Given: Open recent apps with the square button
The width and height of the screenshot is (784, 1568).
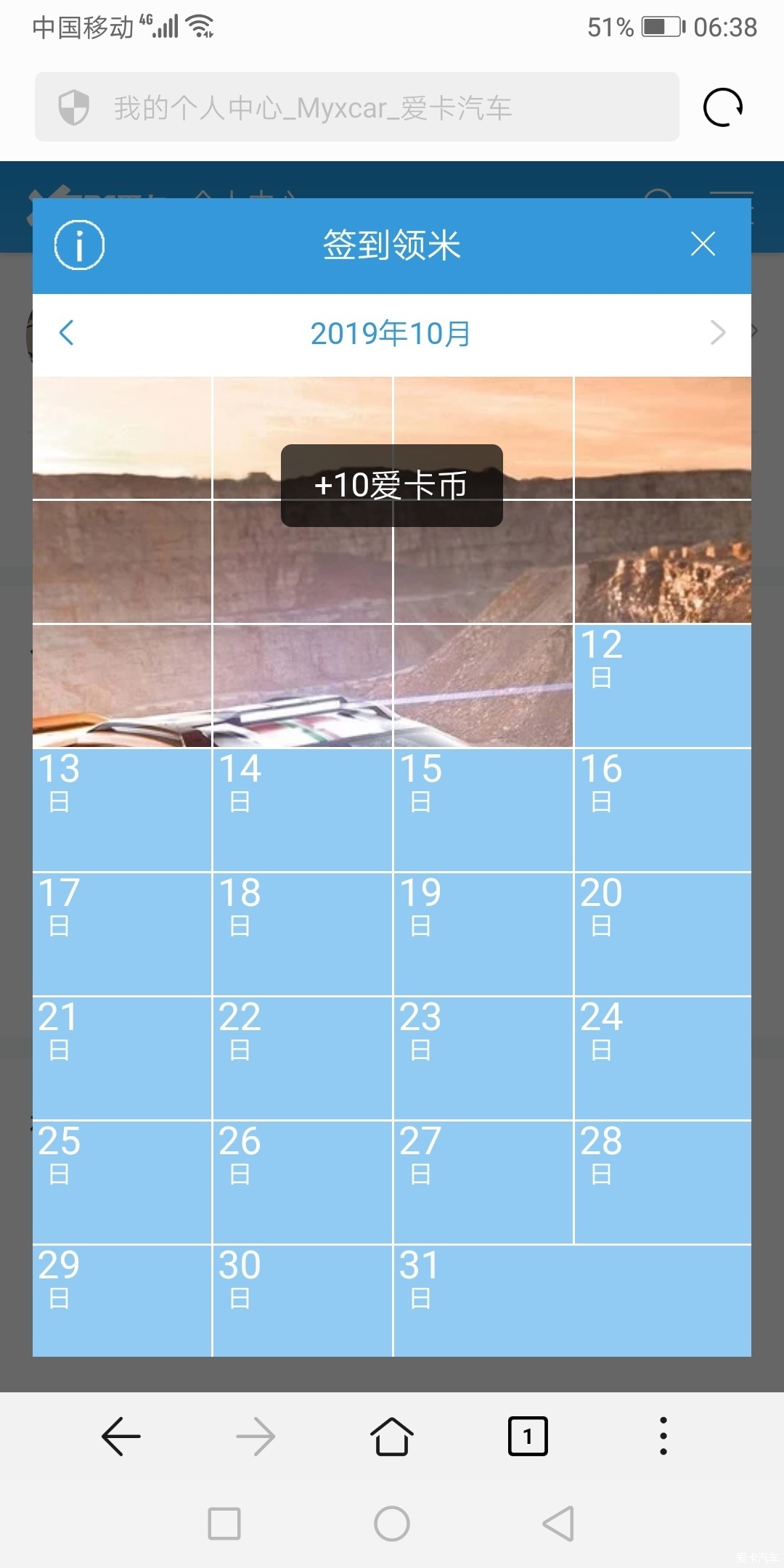Looking at the screenshot, I should point(224,1523).
